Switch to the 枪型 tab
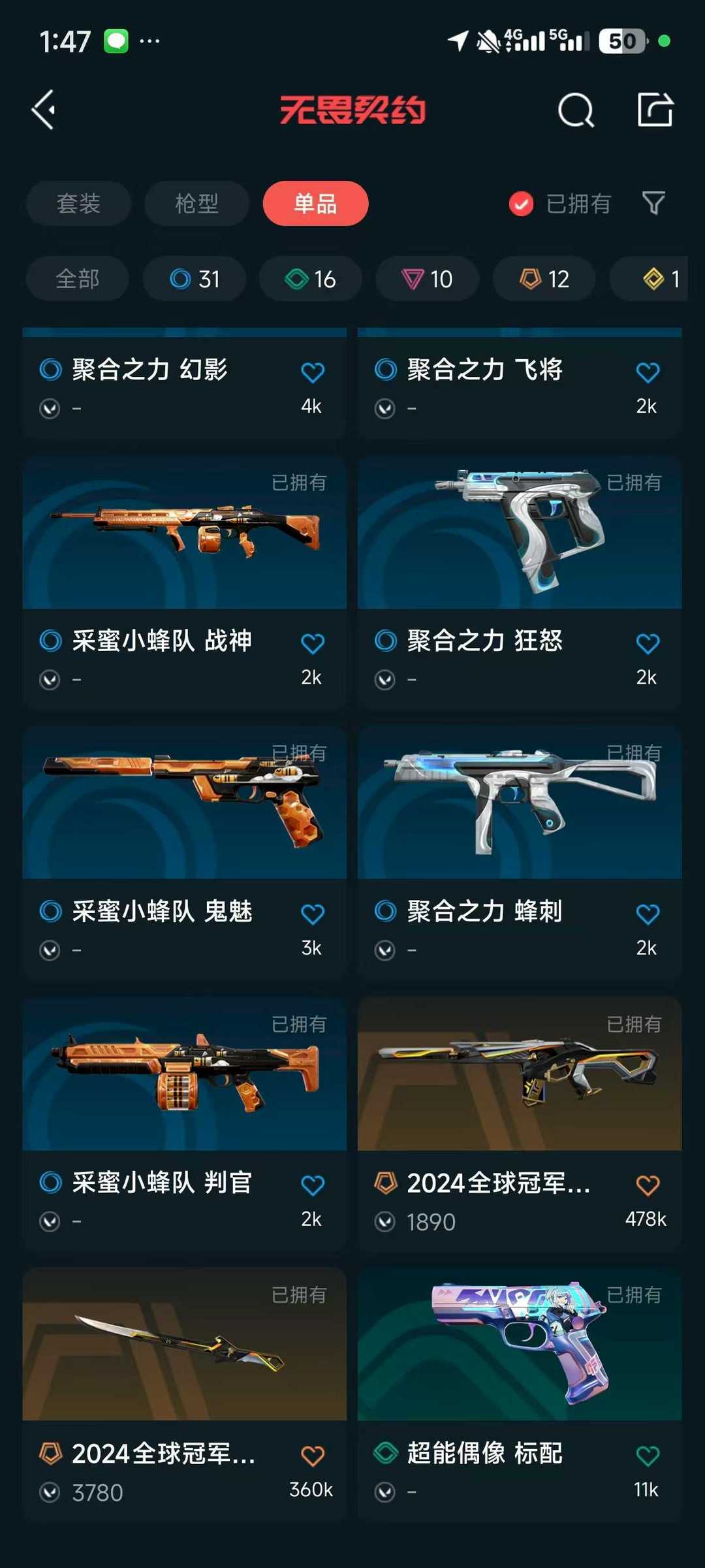This screenshot has height=1568, width=705. tap(196, 204)
